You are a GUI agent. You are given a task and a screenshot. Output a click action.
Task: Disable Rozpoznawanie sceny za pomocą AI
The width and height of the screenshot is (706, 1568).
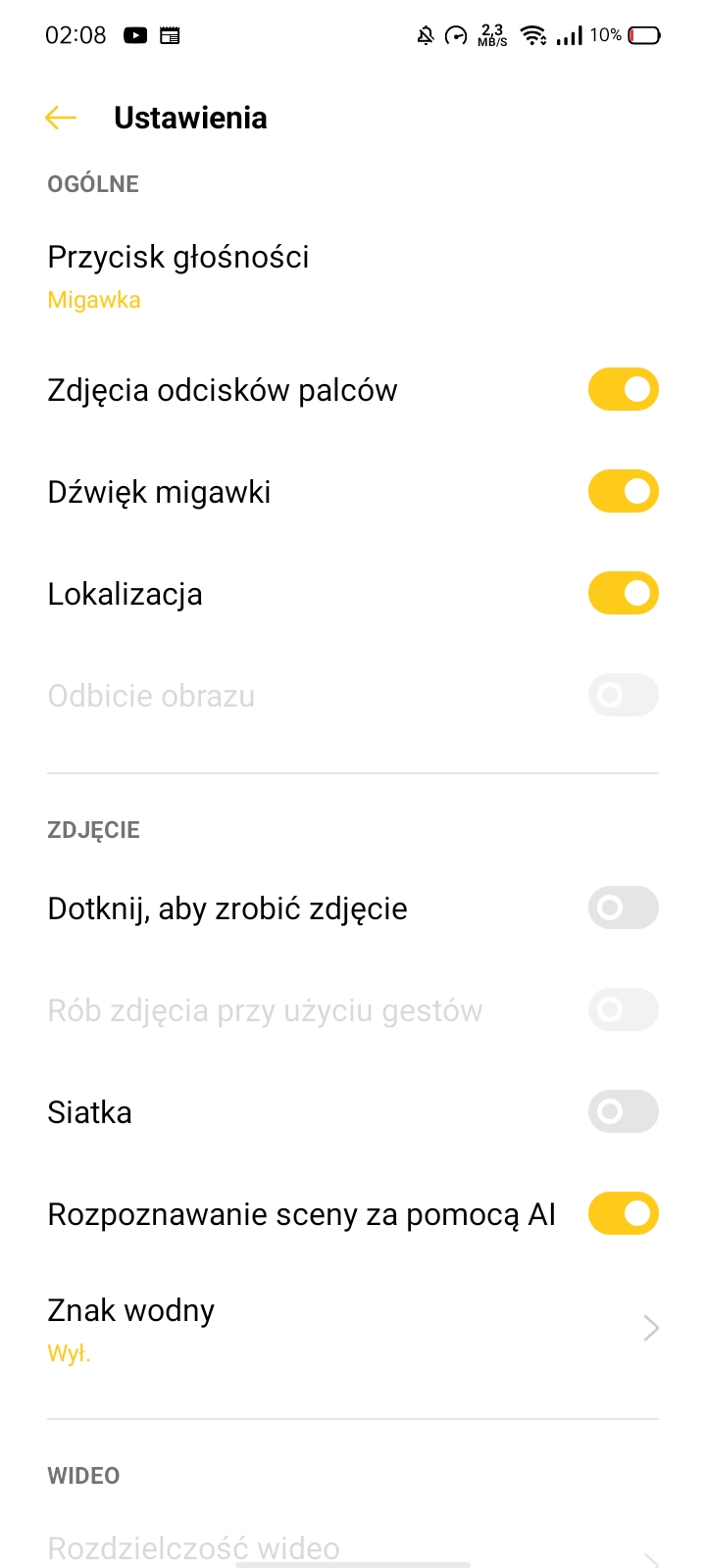pyautogui.click(x=623, y=1213)
